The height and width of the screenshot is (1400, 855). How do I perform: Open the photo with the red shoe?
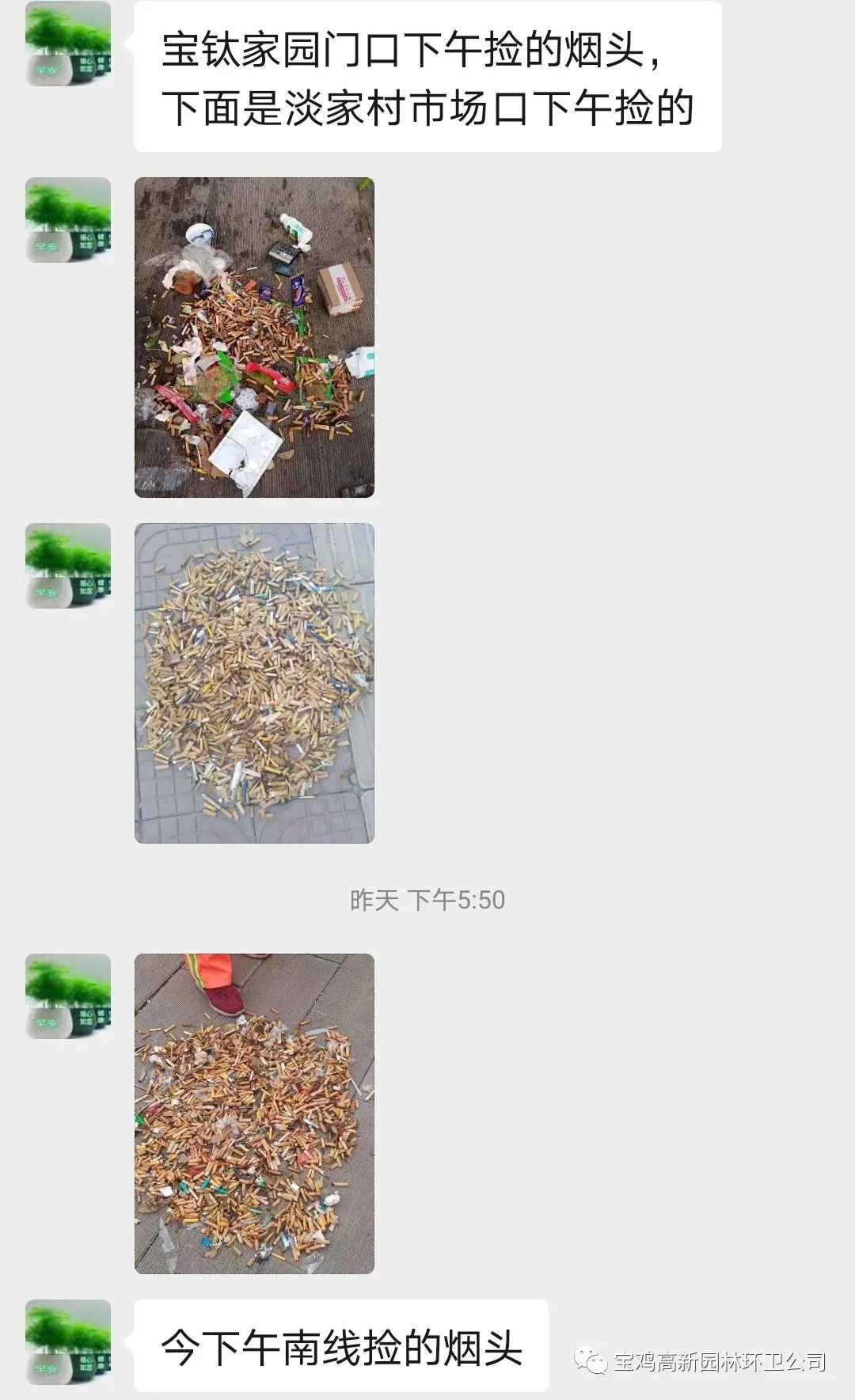coord(254,1114)
